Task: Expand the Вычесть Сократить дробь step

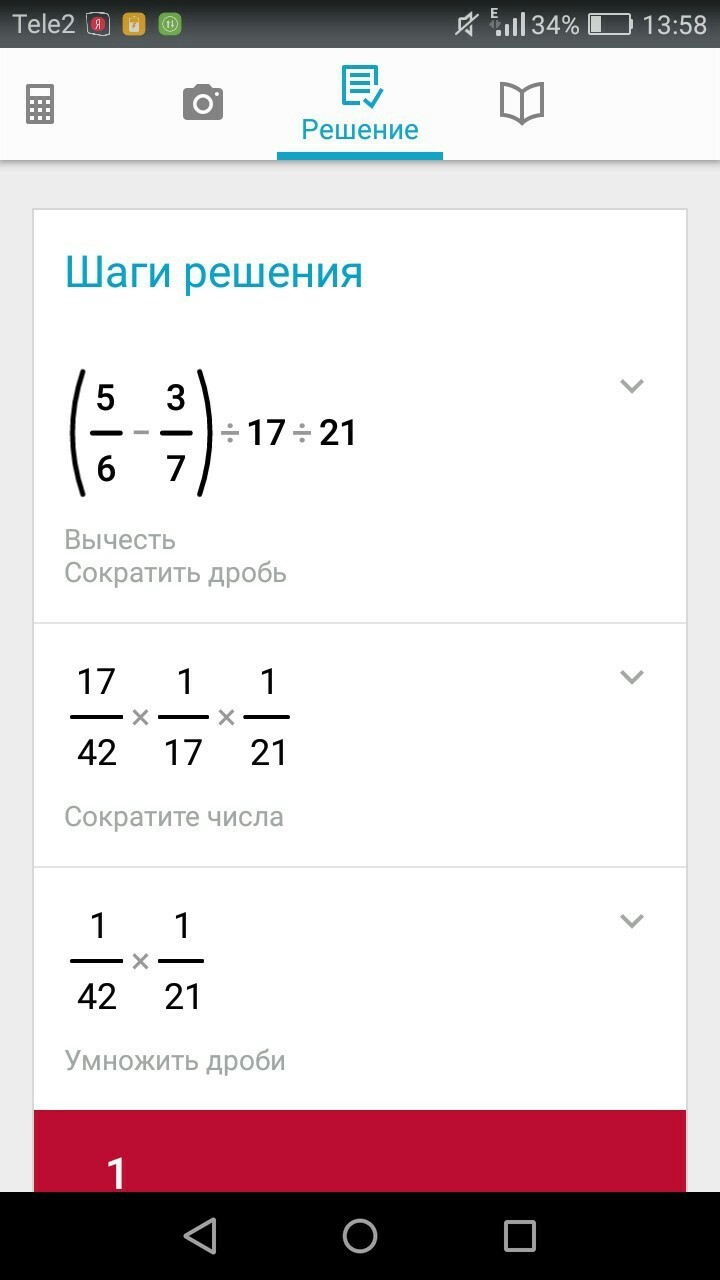Action: coord(631,386)
